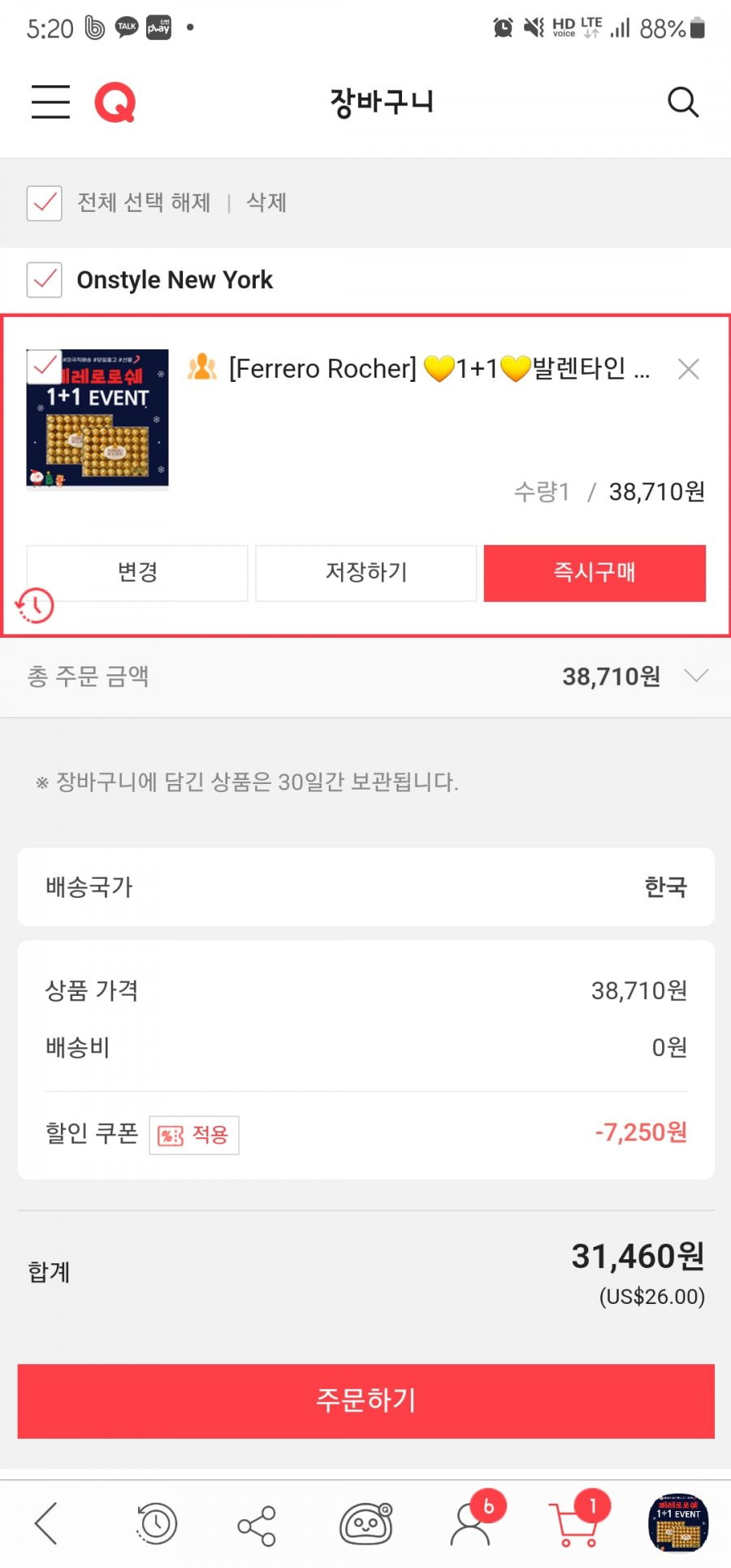Apply a discount coupon with 적용

(x=194, y=1134)
